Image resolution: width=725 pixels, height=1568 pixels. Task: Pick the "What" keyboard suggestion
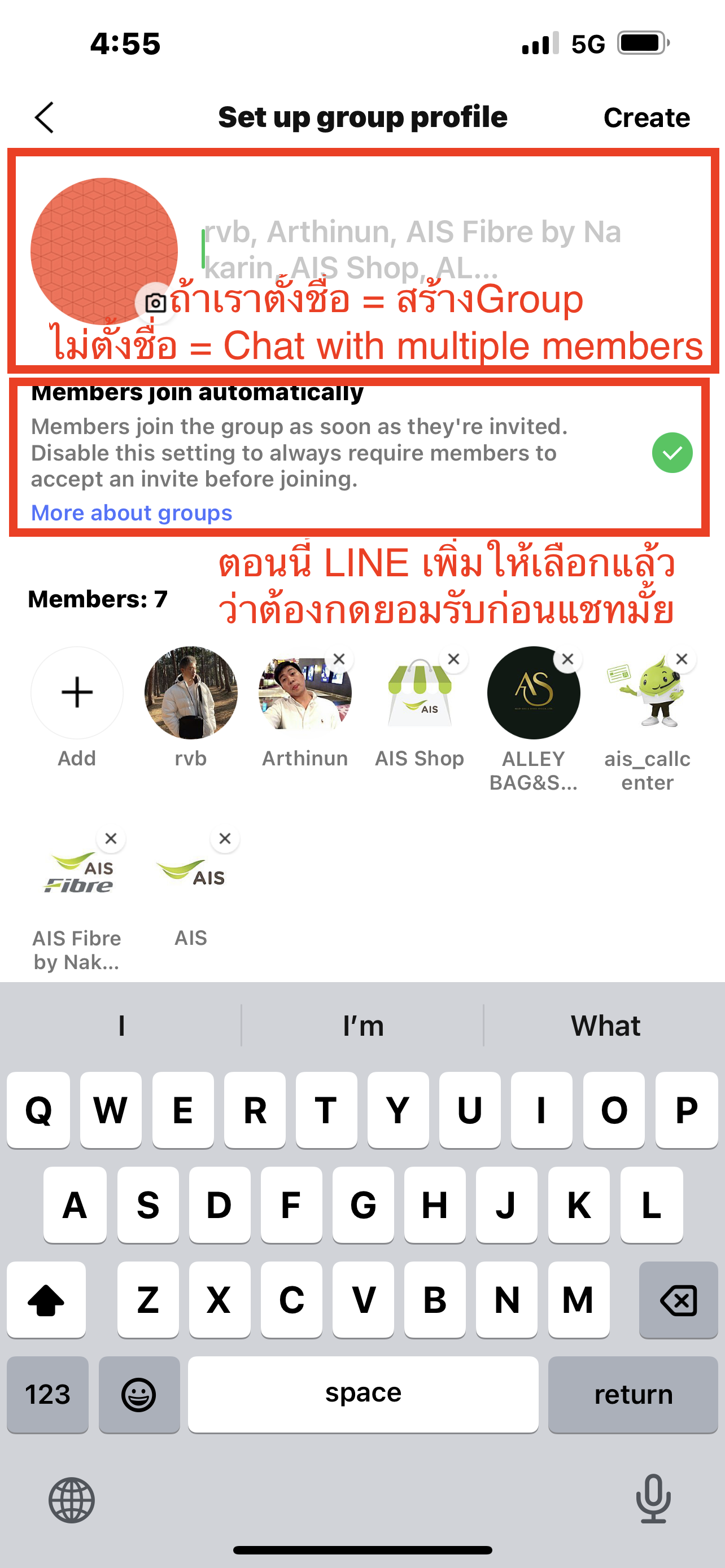pyautogui.click(x=605, y=1026)
